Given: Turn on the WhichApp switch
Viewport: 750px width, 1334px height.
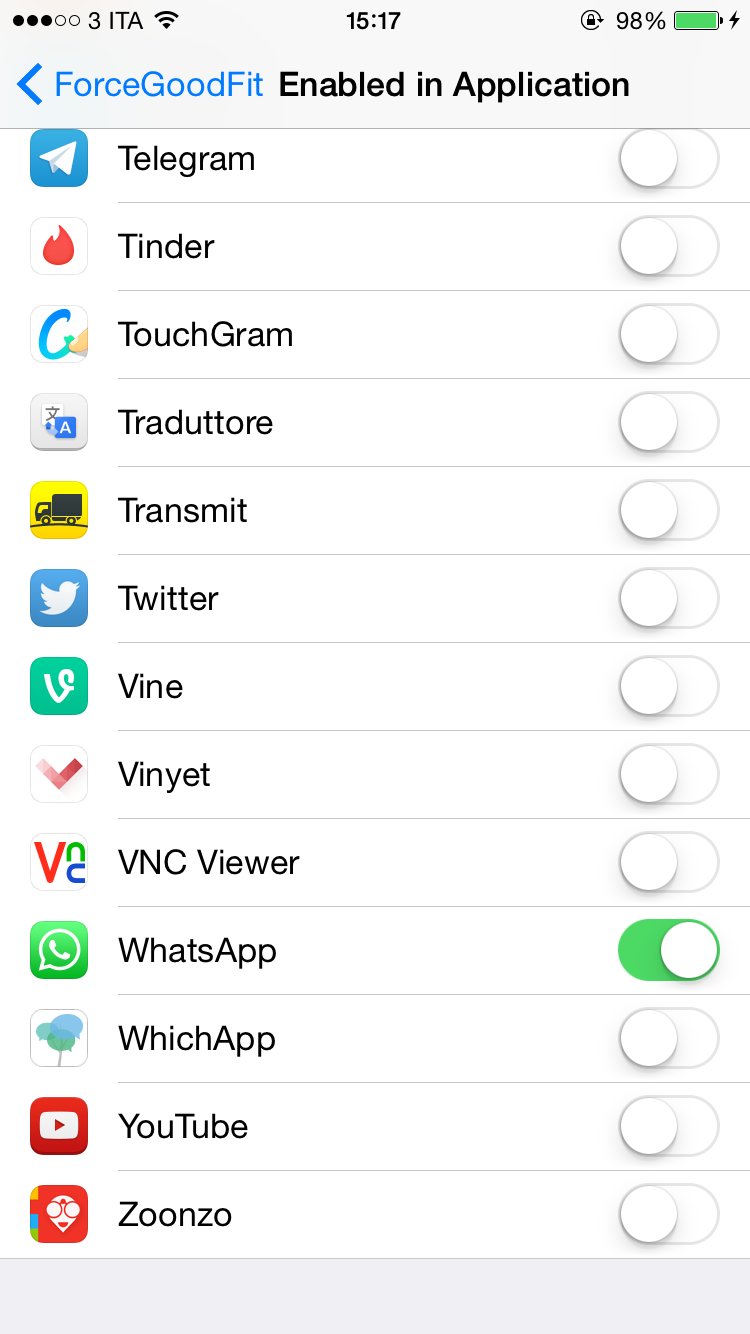Looking at the screenshot, I should point(669,1039).
